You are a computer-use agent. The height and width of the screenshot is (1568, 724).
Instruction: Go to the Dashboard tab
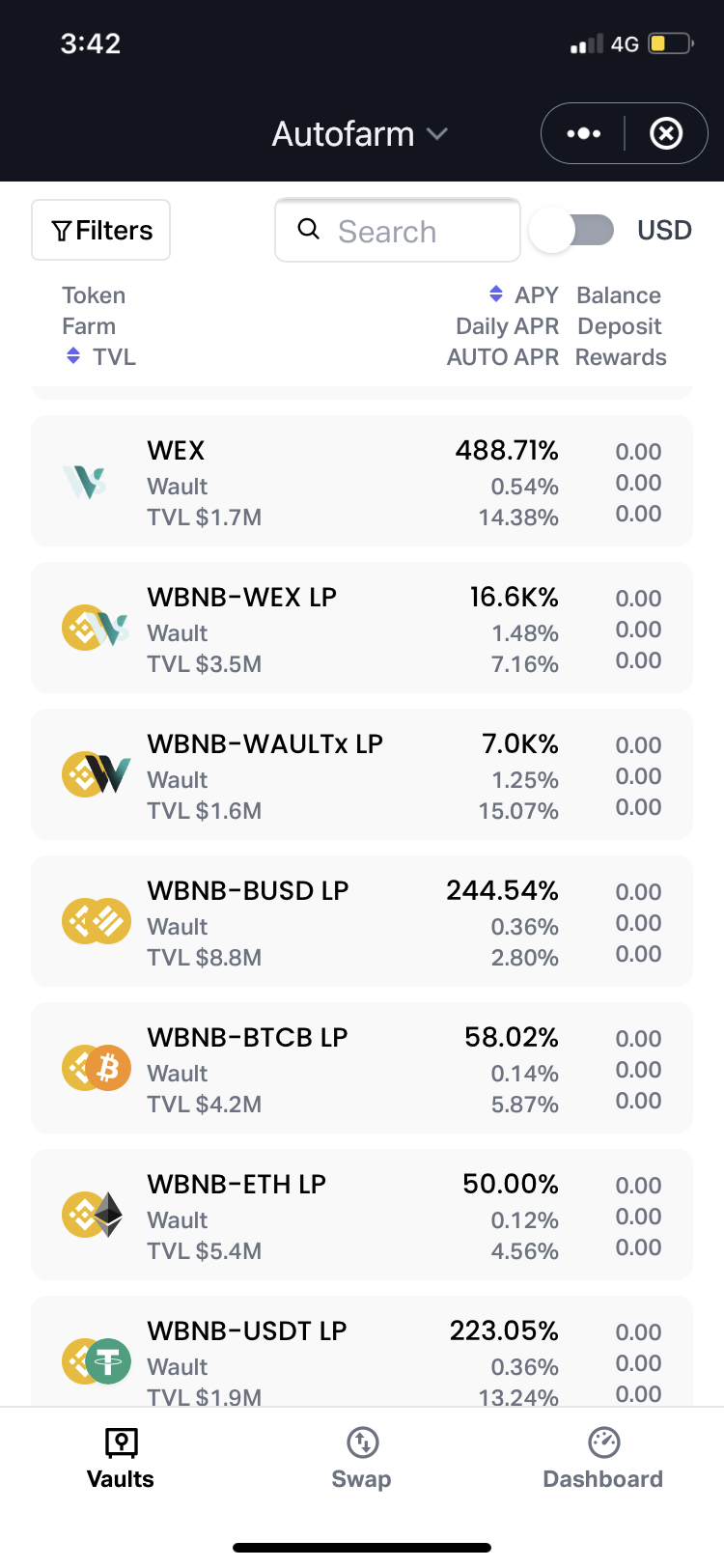pyautogui.click(x=602, y=1458)
